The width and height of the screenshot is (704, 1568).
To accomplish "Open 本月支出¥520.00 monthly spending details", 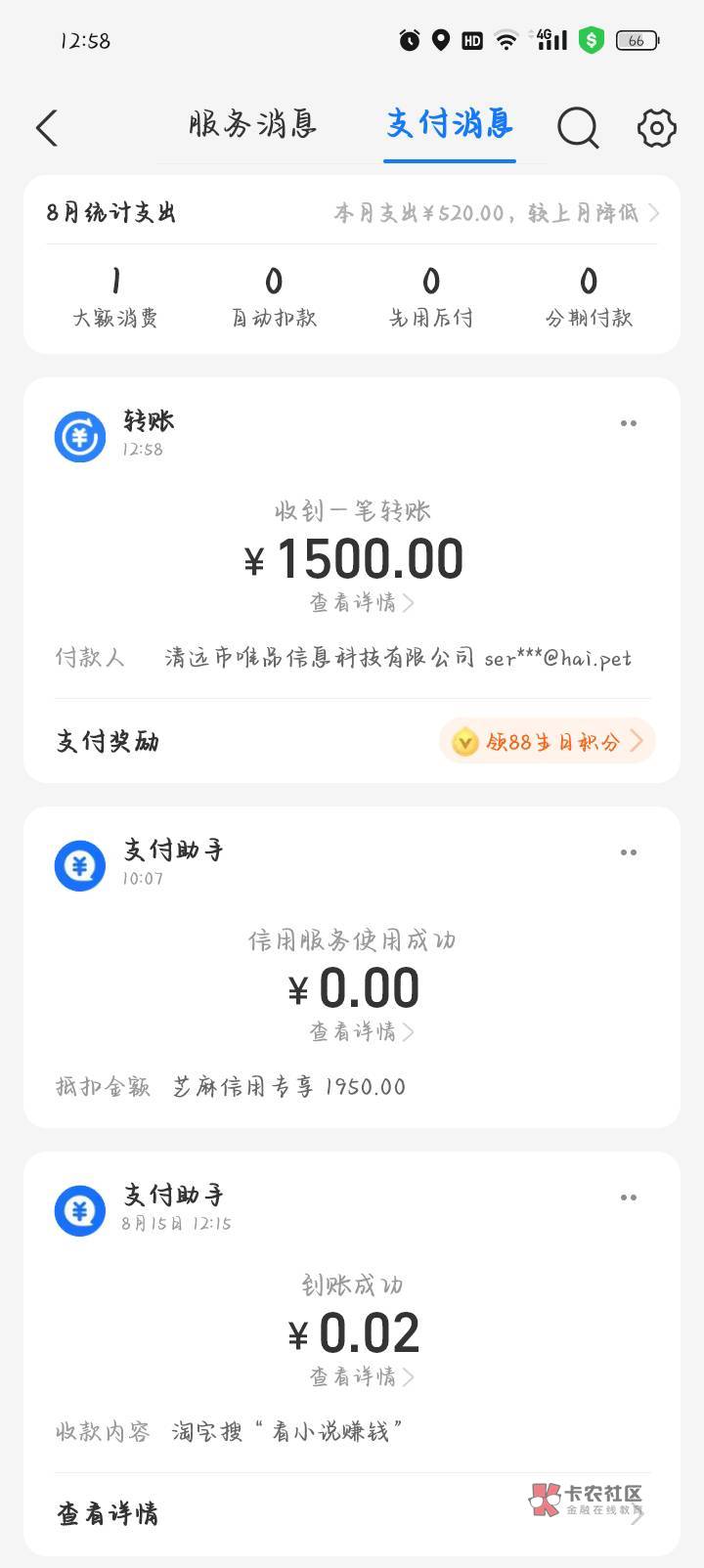I will coord(497,213).
